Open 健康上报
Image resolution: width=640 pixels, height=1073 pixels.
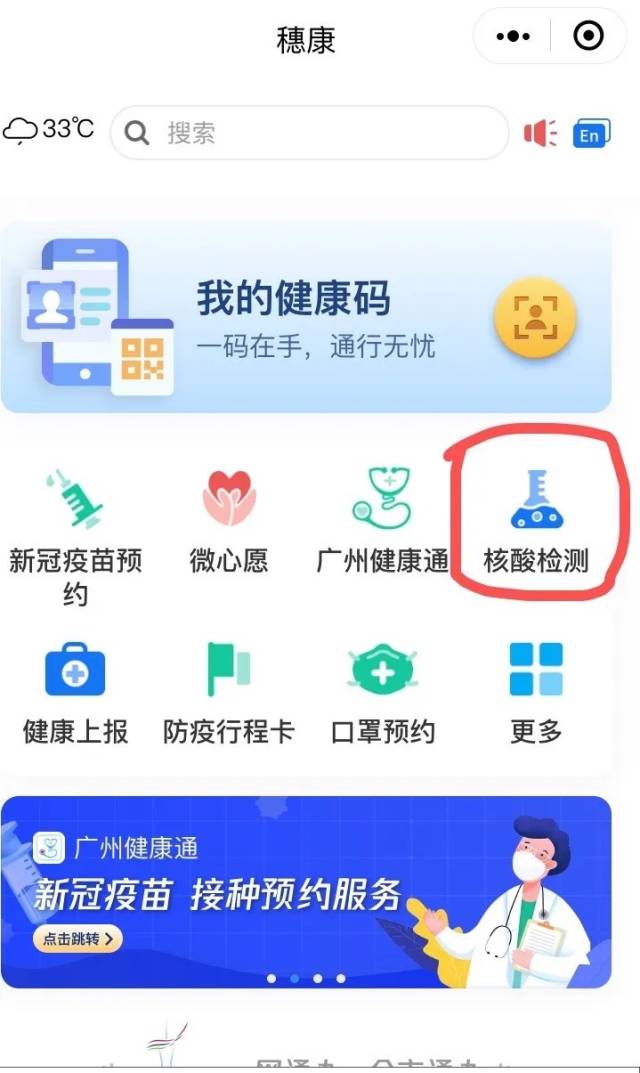(75, 692)
